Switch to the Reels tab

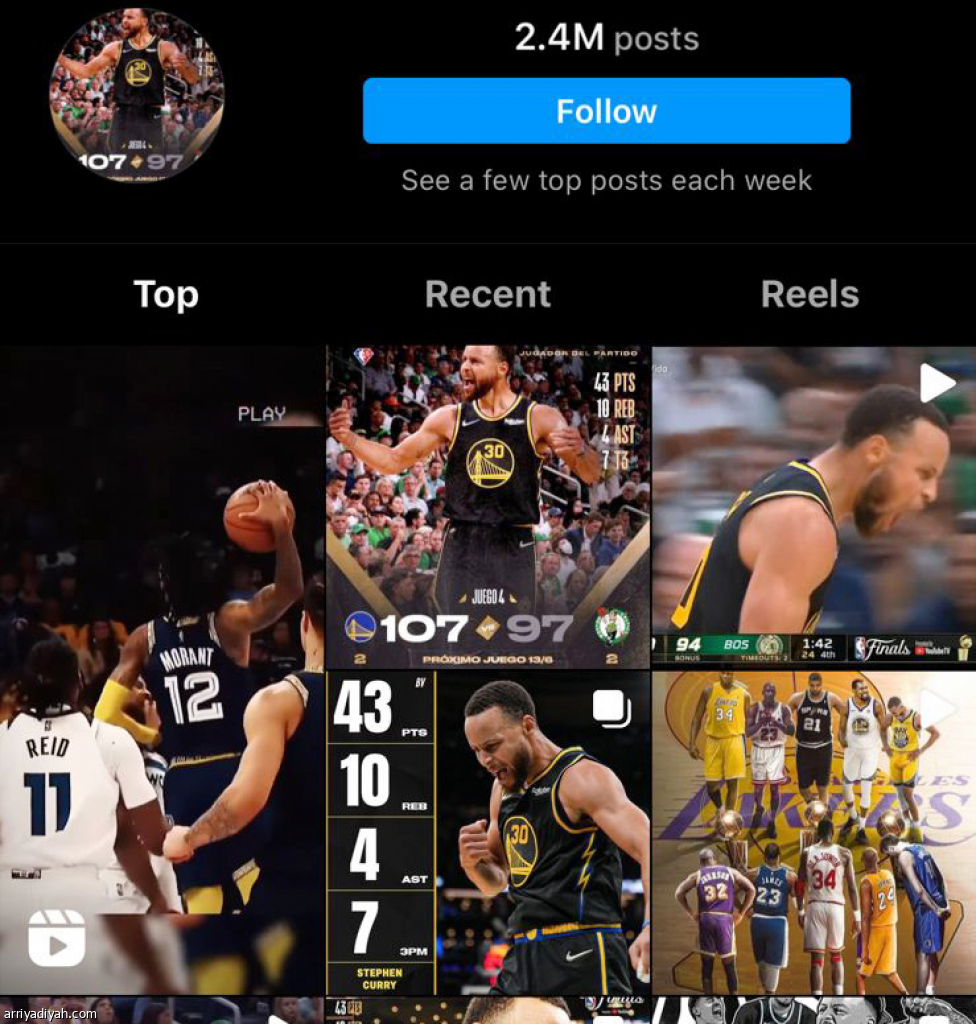point(809,294)
